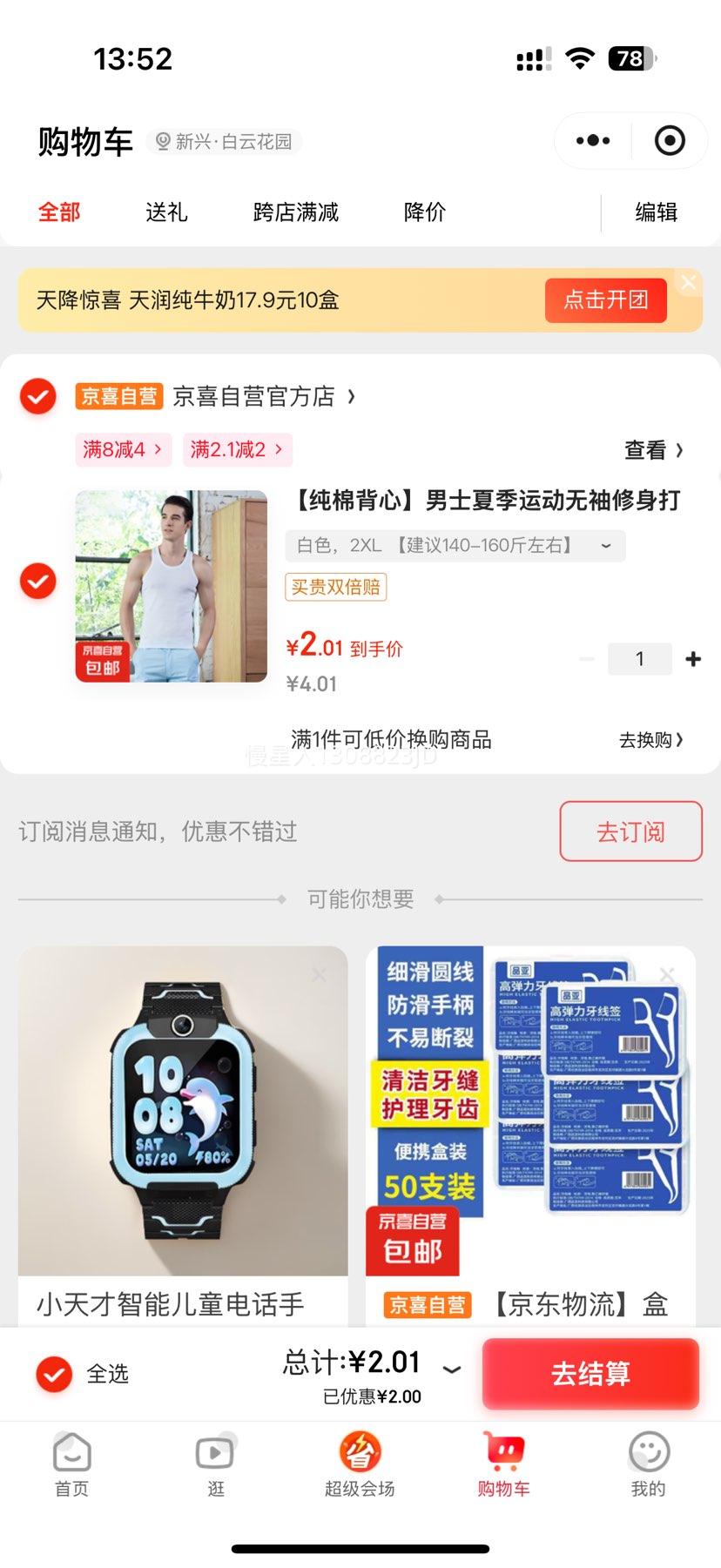Switch to the 送礼 tab

point(166,212)
